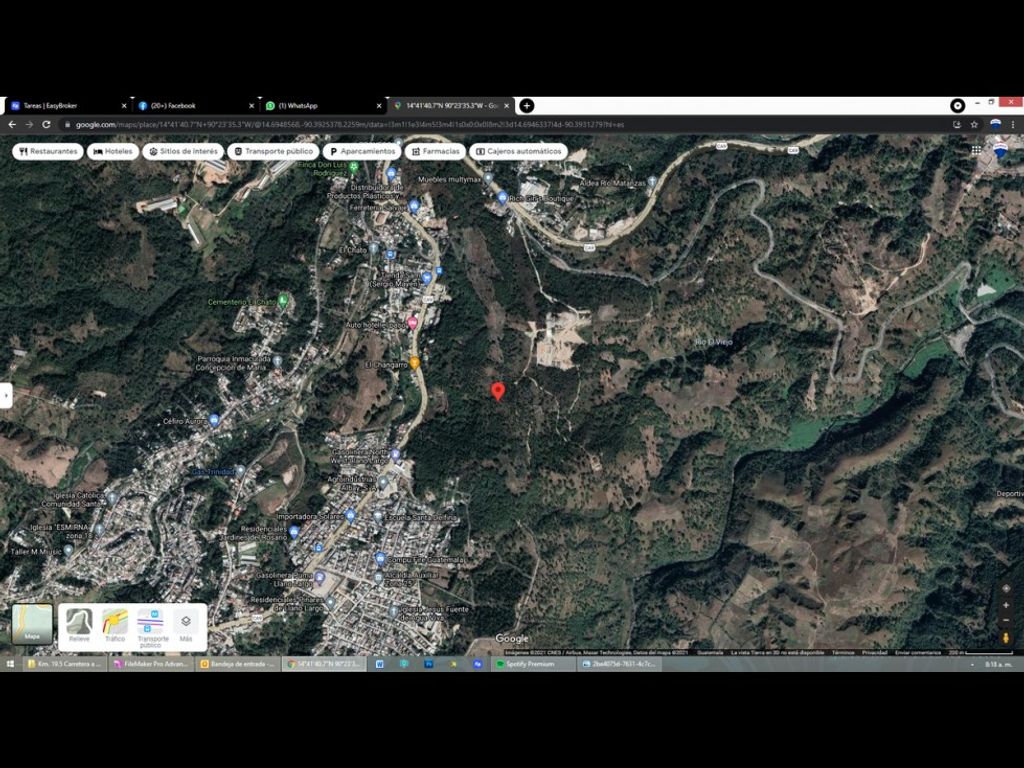Viewport: 1024px width, 768px height.
Task: Open the Google apps grid
Action: 976,150
